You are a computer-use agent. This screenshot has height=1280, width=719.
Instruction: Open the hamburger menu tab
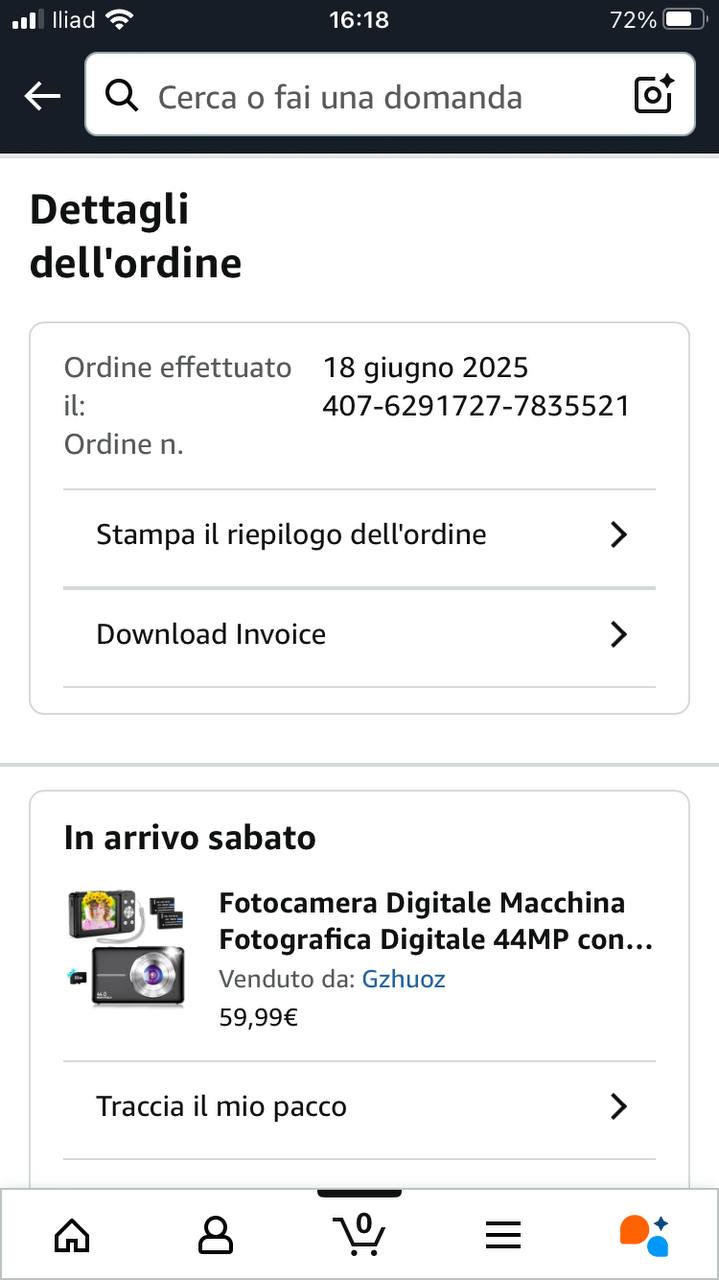(503, 1236)
